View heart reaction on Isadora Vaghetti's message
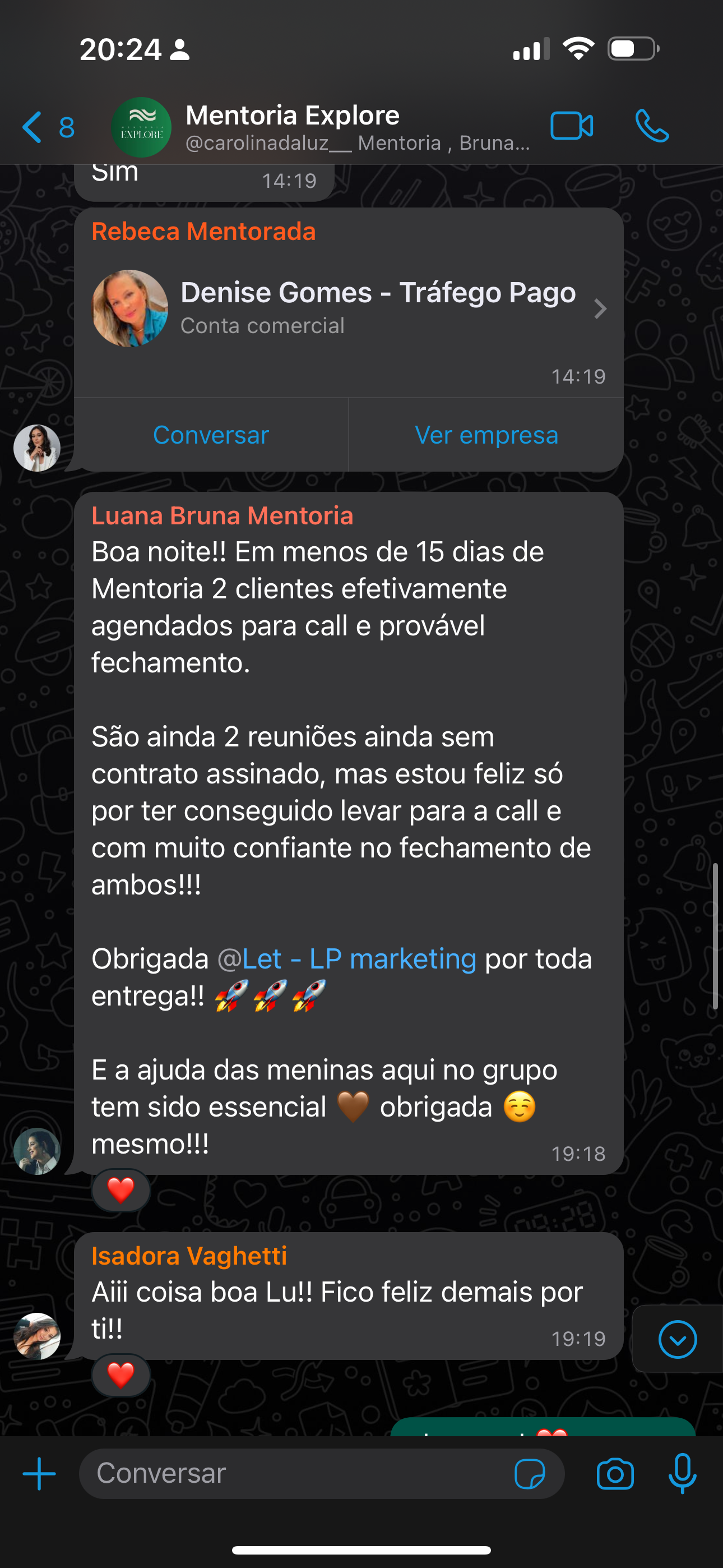 tap(121, 1375)
